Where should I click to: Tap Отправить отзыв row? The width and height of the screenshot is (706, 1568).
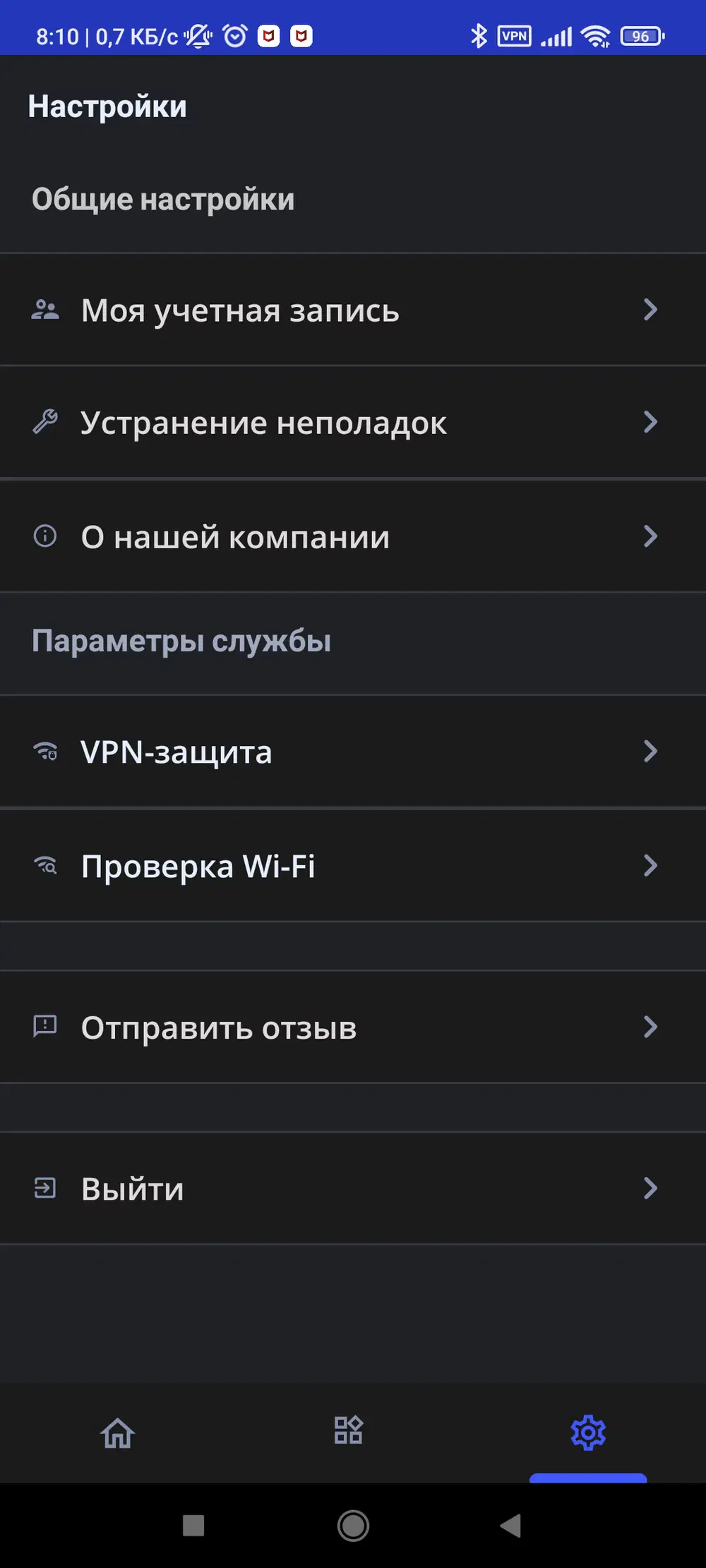[x=353, y=1027]
